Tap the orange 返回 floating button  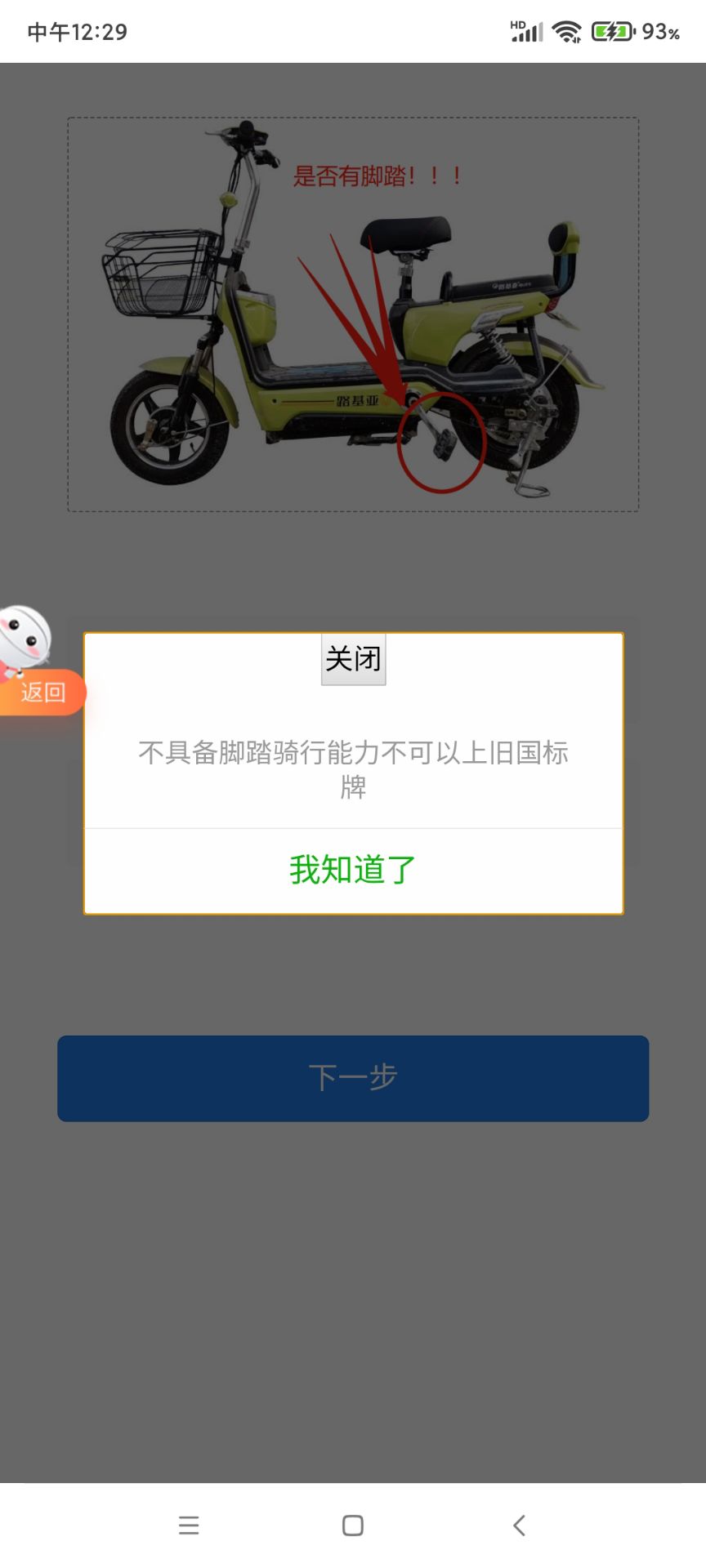pos(42,693)
